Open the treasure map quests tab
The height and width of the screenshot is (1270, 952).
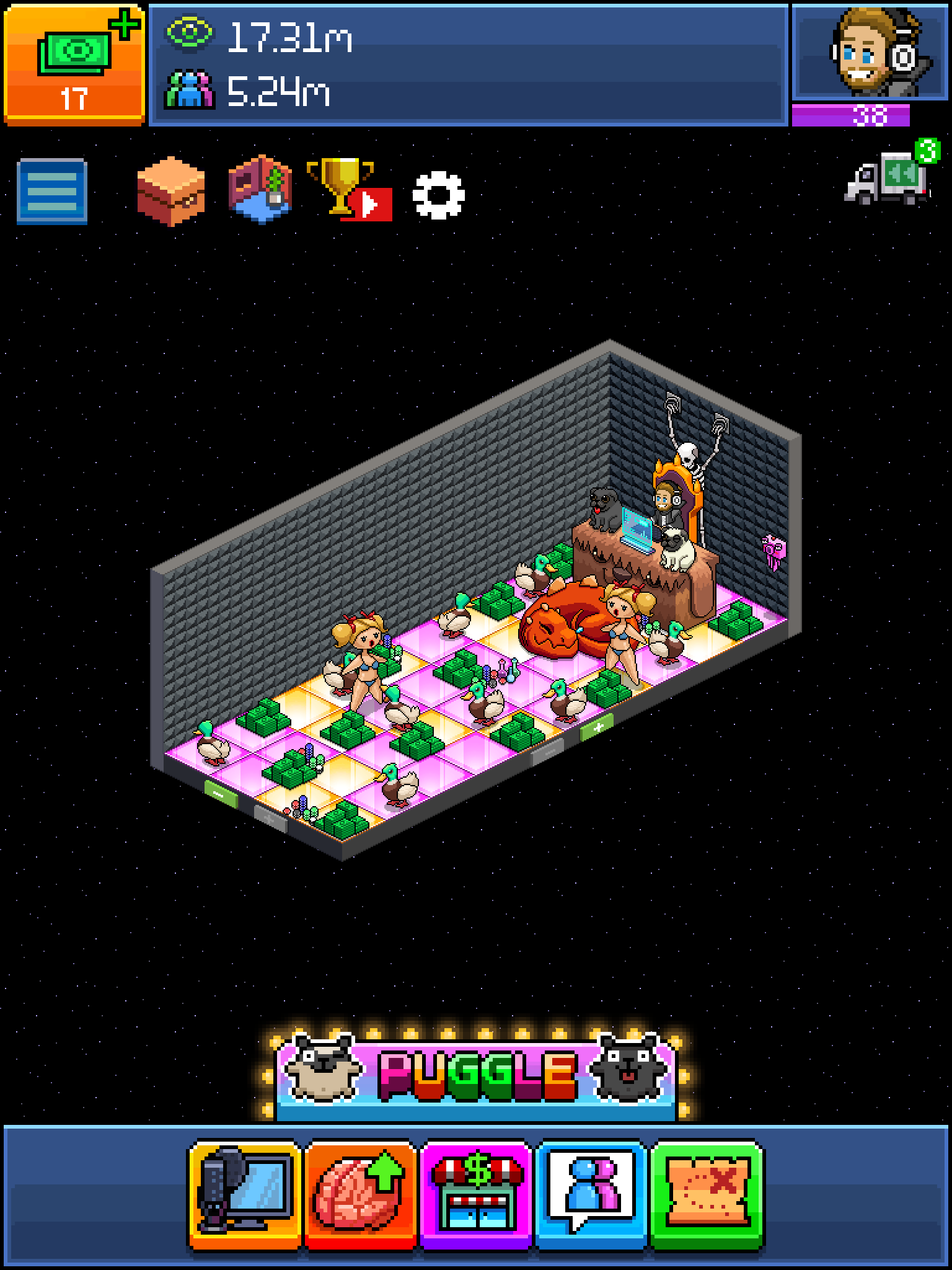(707, 1194)
